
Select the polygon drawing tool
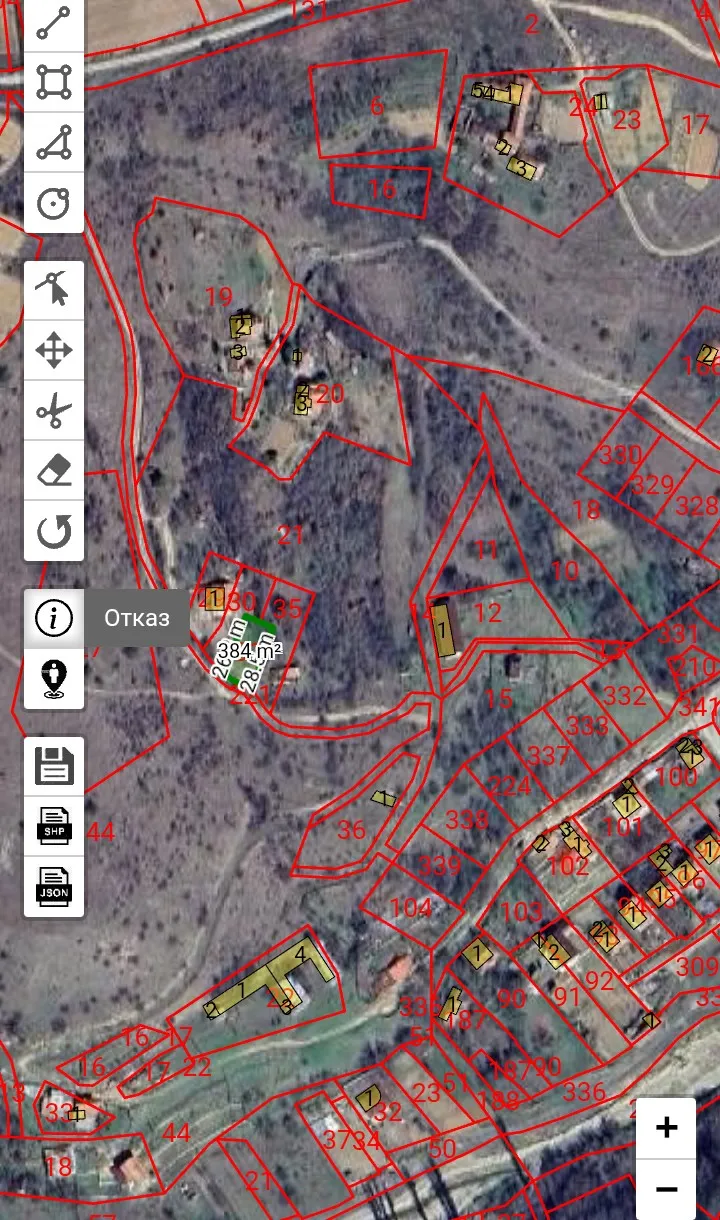click(54, 143)
